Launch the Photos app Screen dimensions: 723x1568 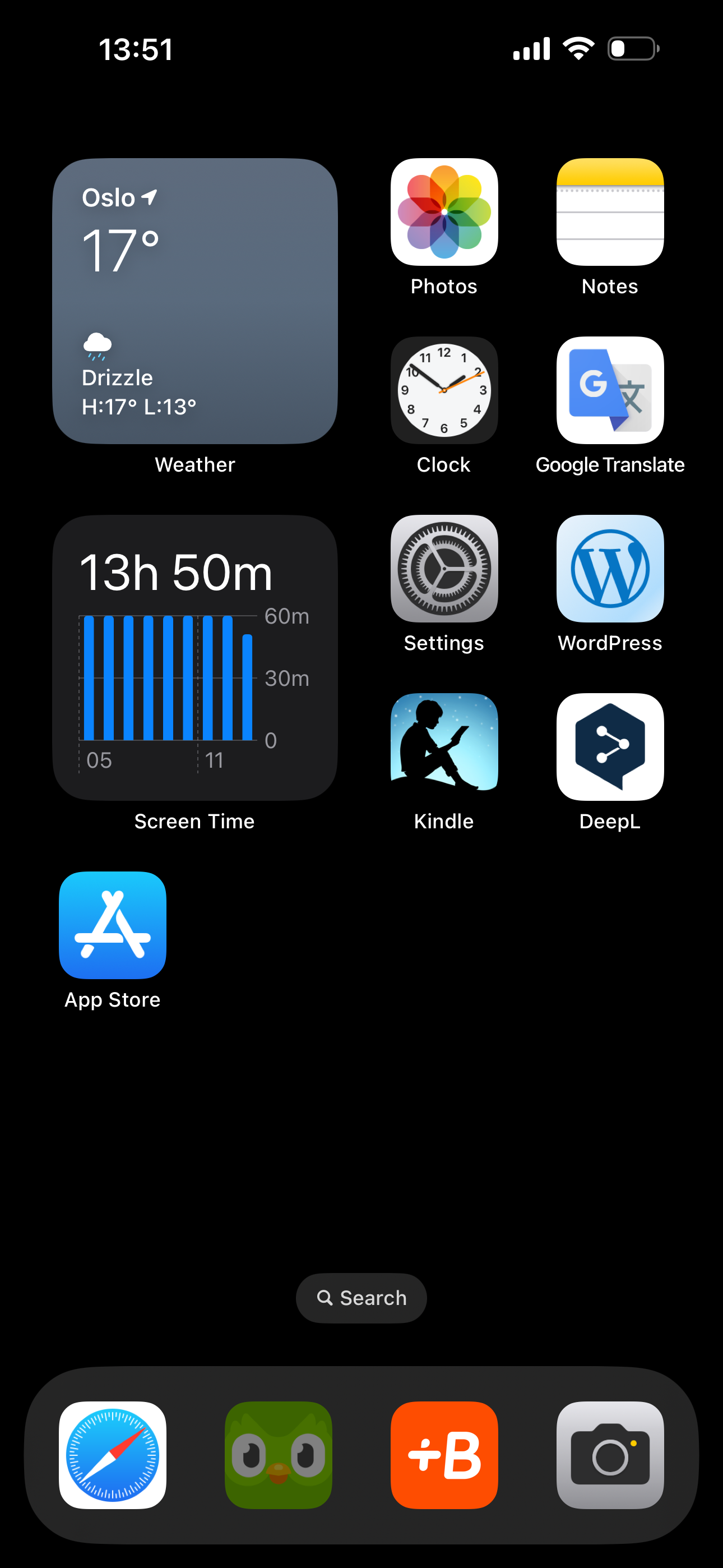(x=444, y=212)
